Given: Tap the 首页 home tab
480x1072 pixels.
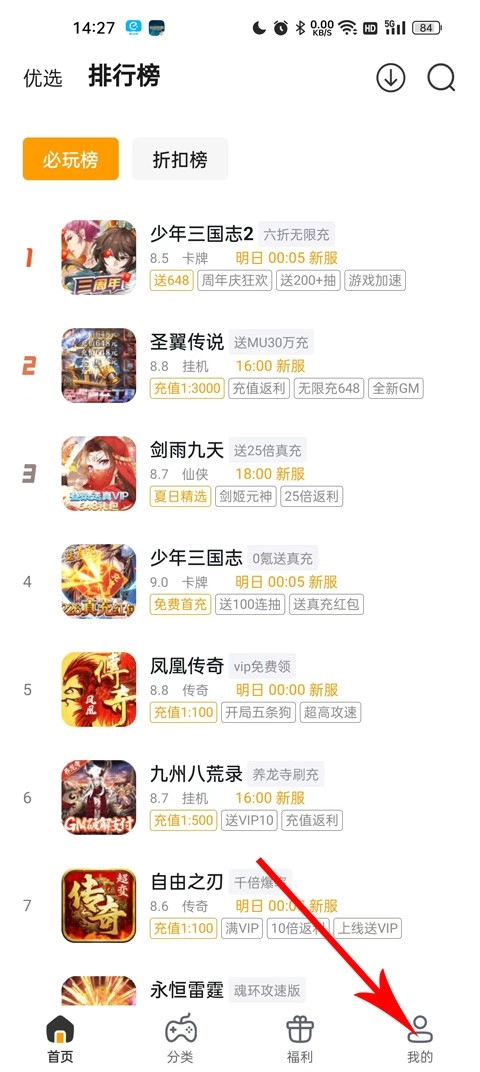Looking at the screenshot, I should (60, 1038).
